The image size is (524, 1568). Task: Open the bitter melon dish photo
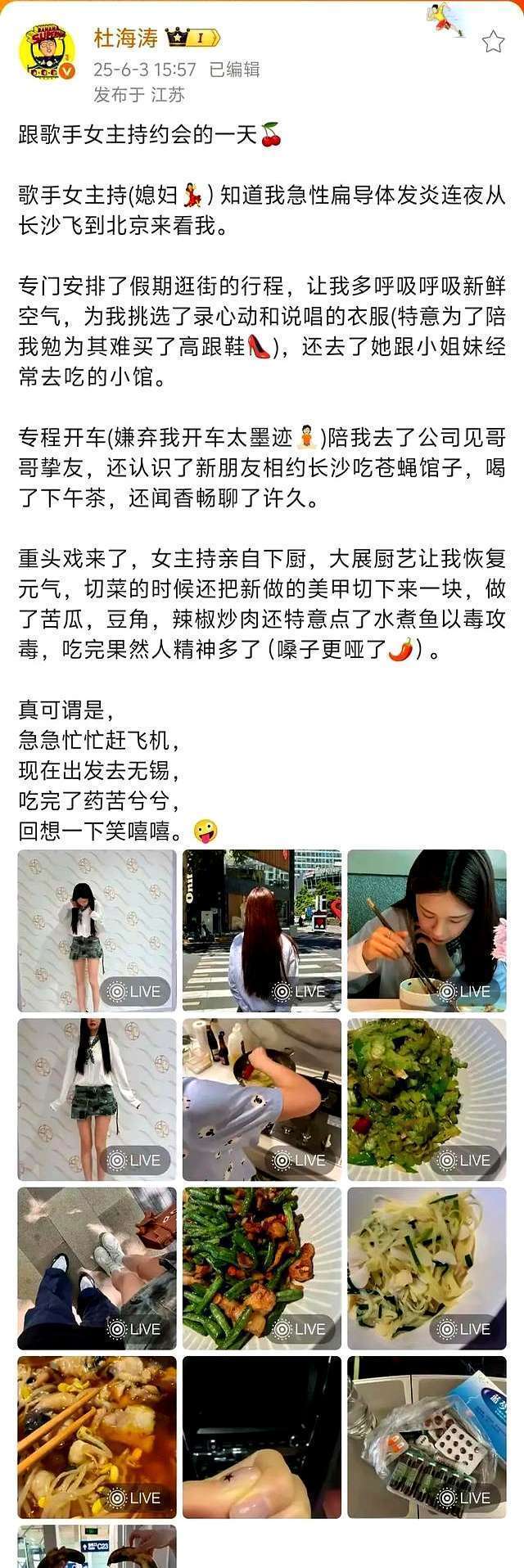pyautogui.click(x=427, y=1098)
